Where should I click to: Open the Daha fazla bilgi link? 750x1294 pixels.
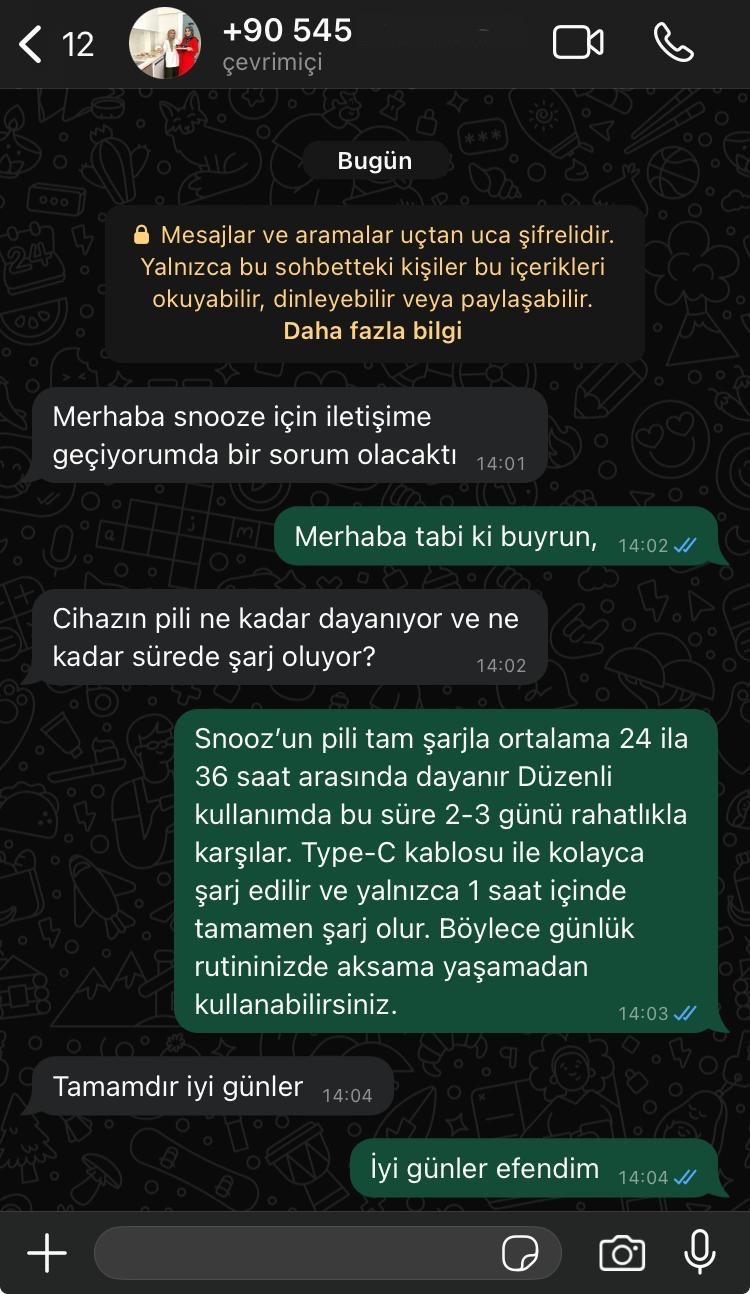[x=373, y=331]
